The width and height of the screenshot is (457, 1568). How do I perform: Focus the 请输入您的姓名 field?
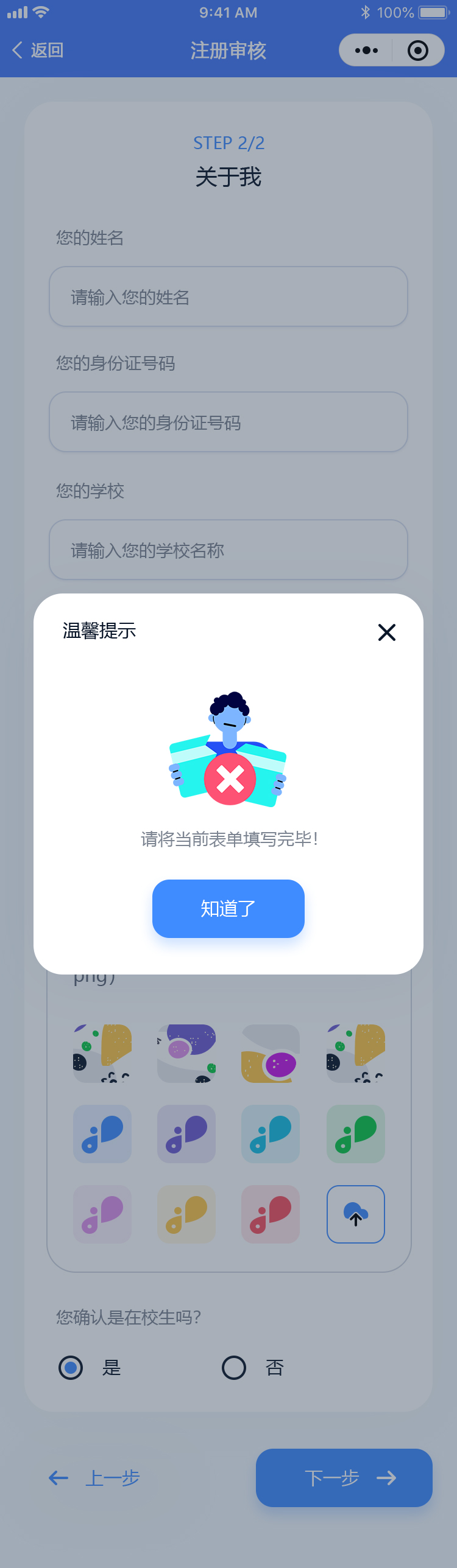(x=228, y=297)
